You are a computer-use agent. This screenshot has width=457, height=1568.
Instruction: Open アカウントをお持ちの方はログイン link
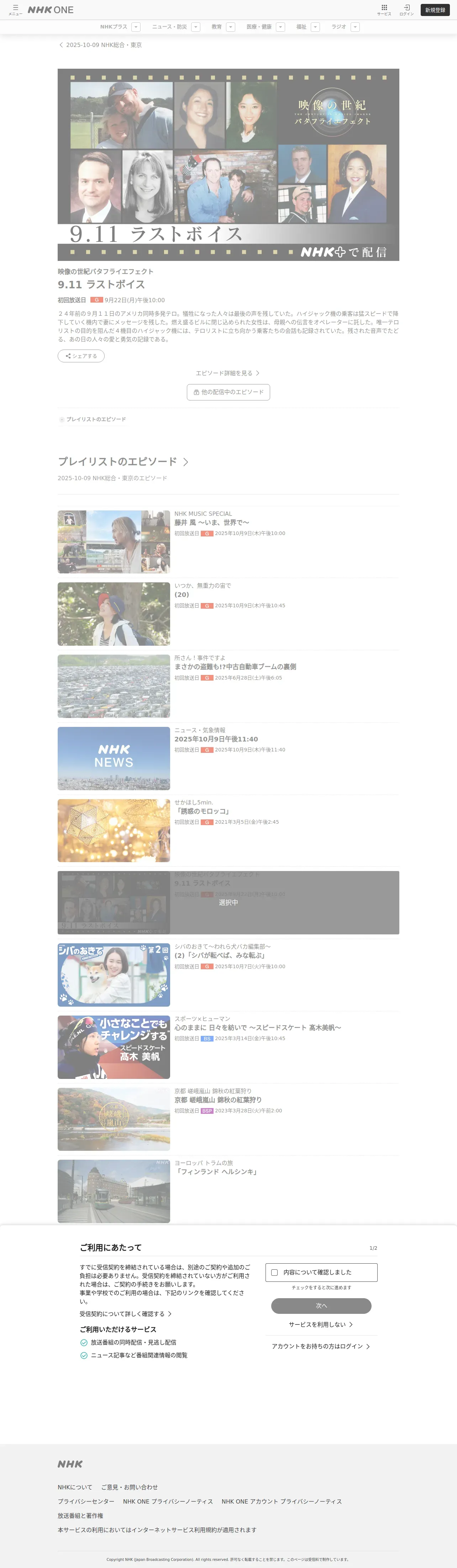tap(321, 1347)
